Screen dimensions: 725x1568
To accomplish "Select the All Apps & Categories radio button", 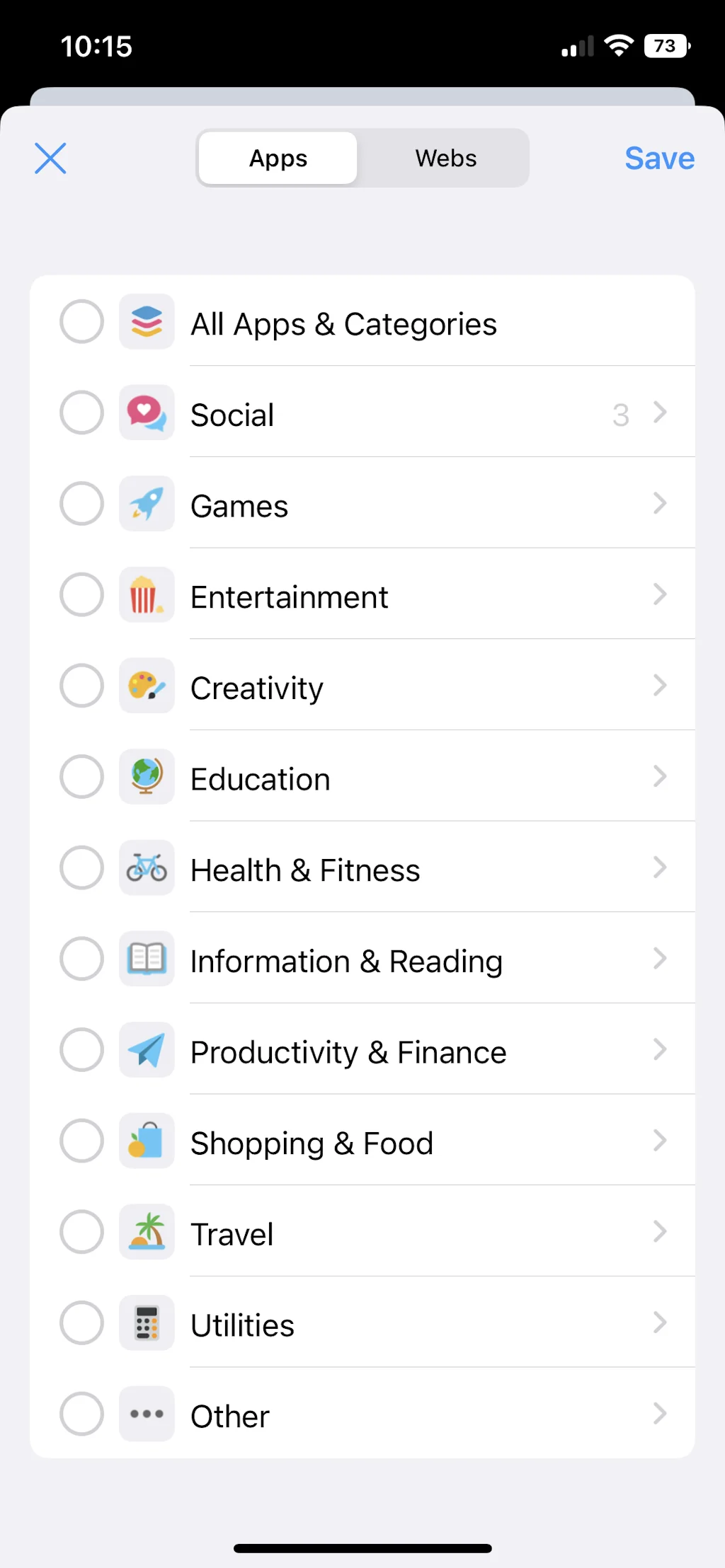I will (81, 322).
